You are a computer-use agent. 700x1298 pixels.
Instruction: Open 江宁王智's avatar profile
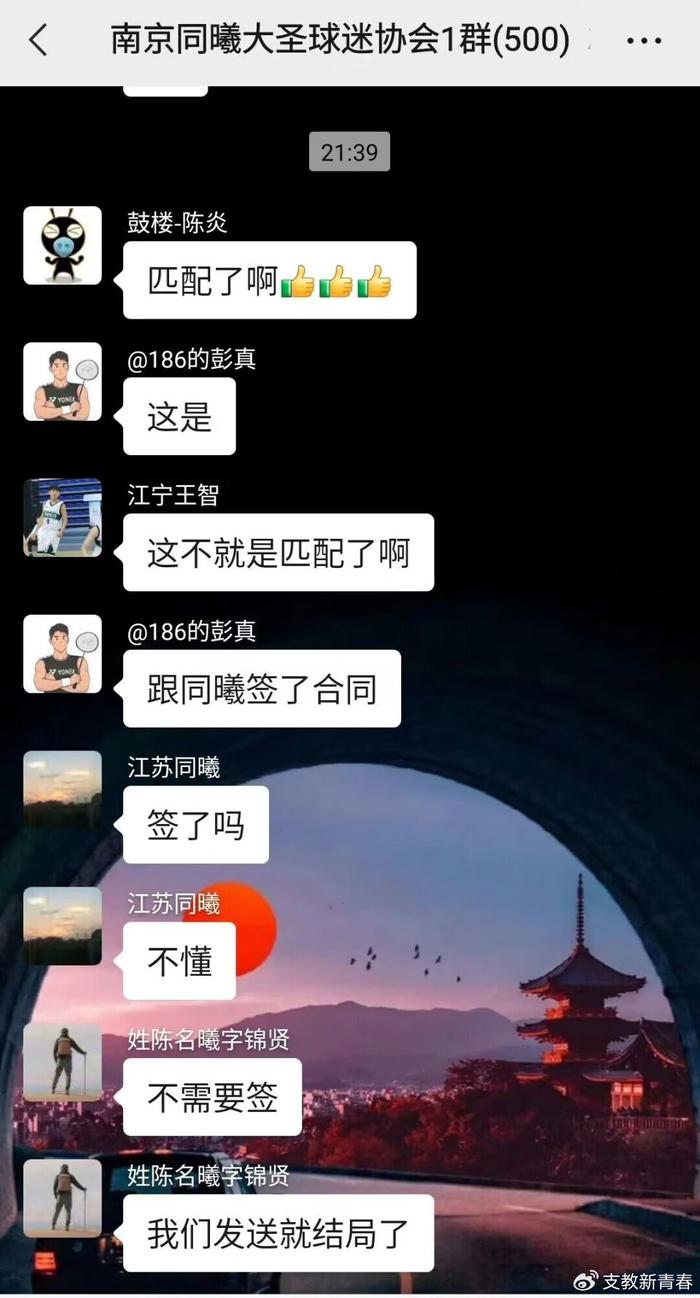coord(62,517)
